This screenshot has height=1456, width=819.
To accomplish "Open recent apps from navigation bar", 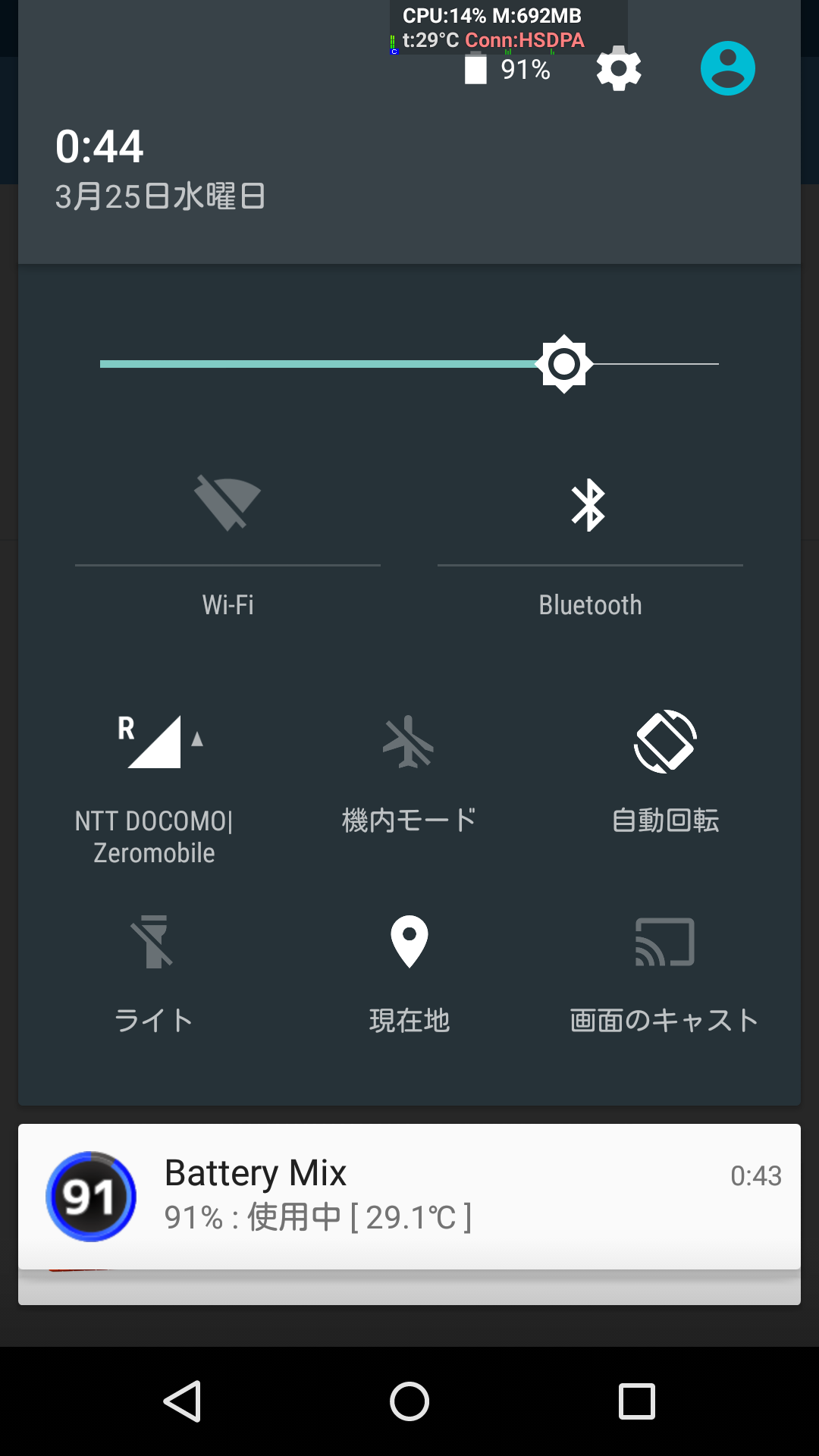I will 637,1401.
